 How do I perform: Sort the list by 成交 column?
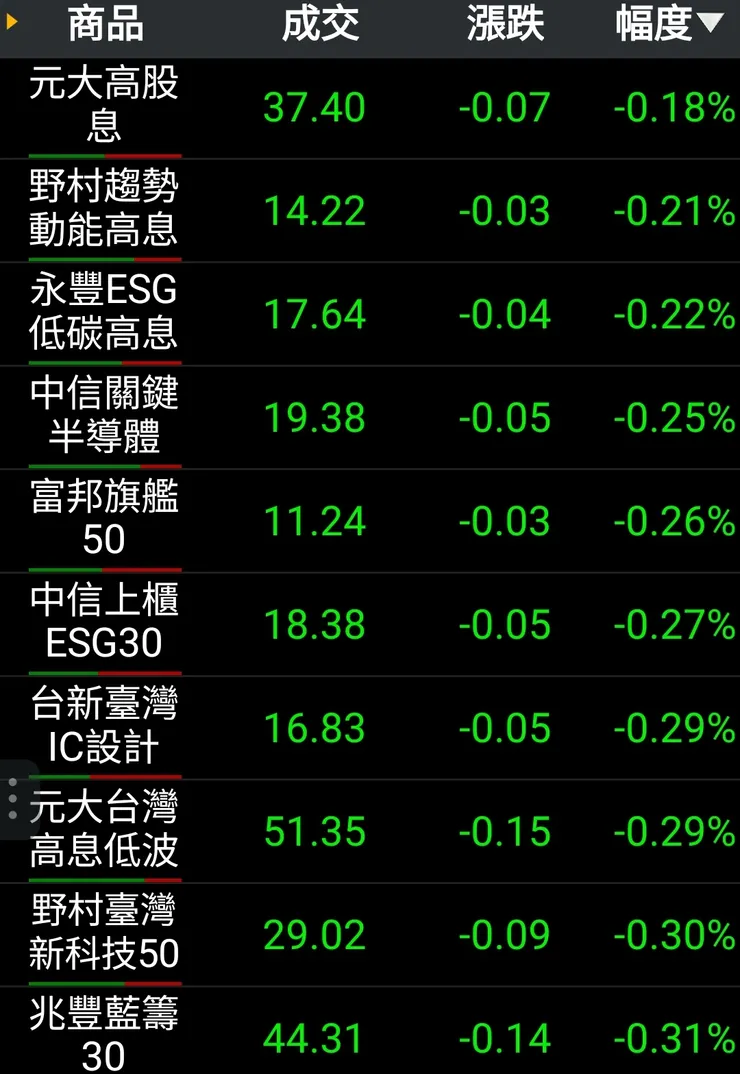pyautogui.click(x=320, y=26)
